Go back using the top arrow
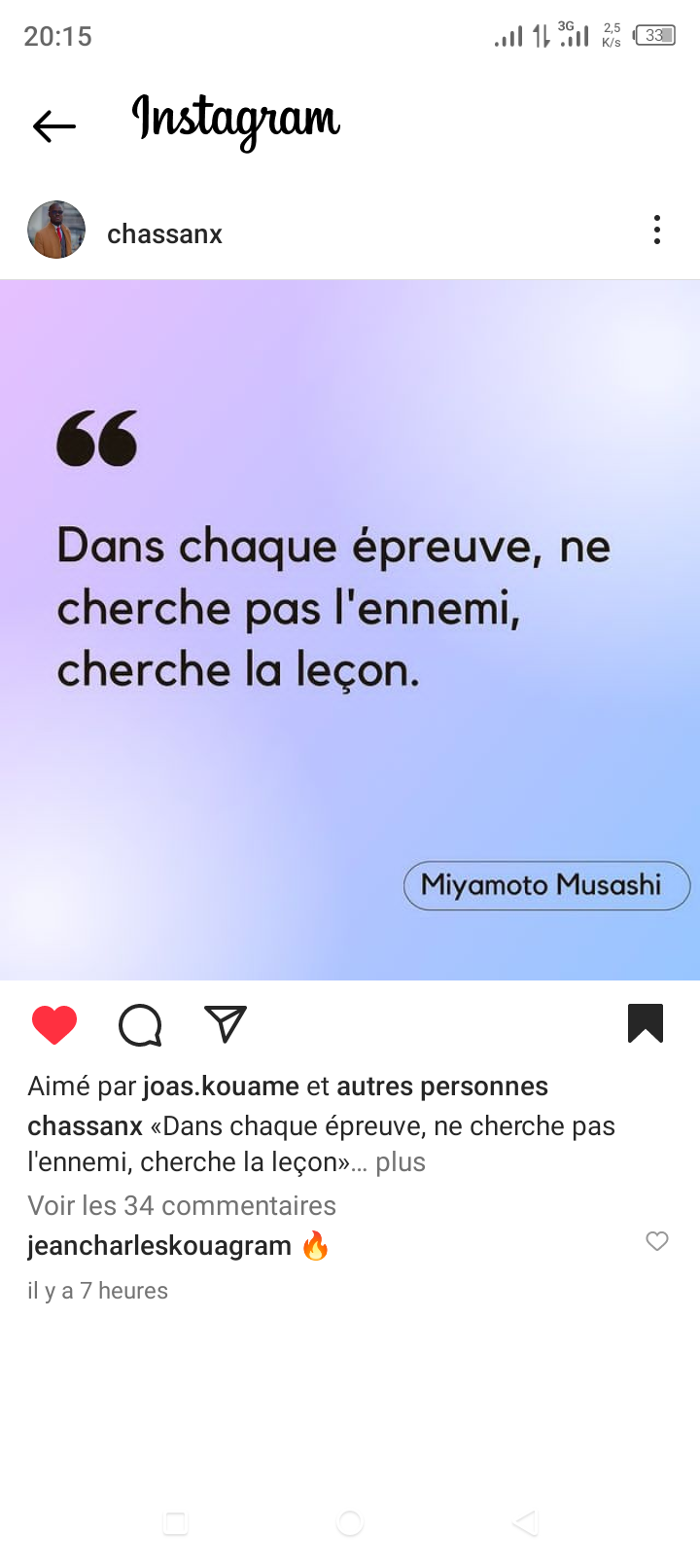700x1568 pixels. 54,125
